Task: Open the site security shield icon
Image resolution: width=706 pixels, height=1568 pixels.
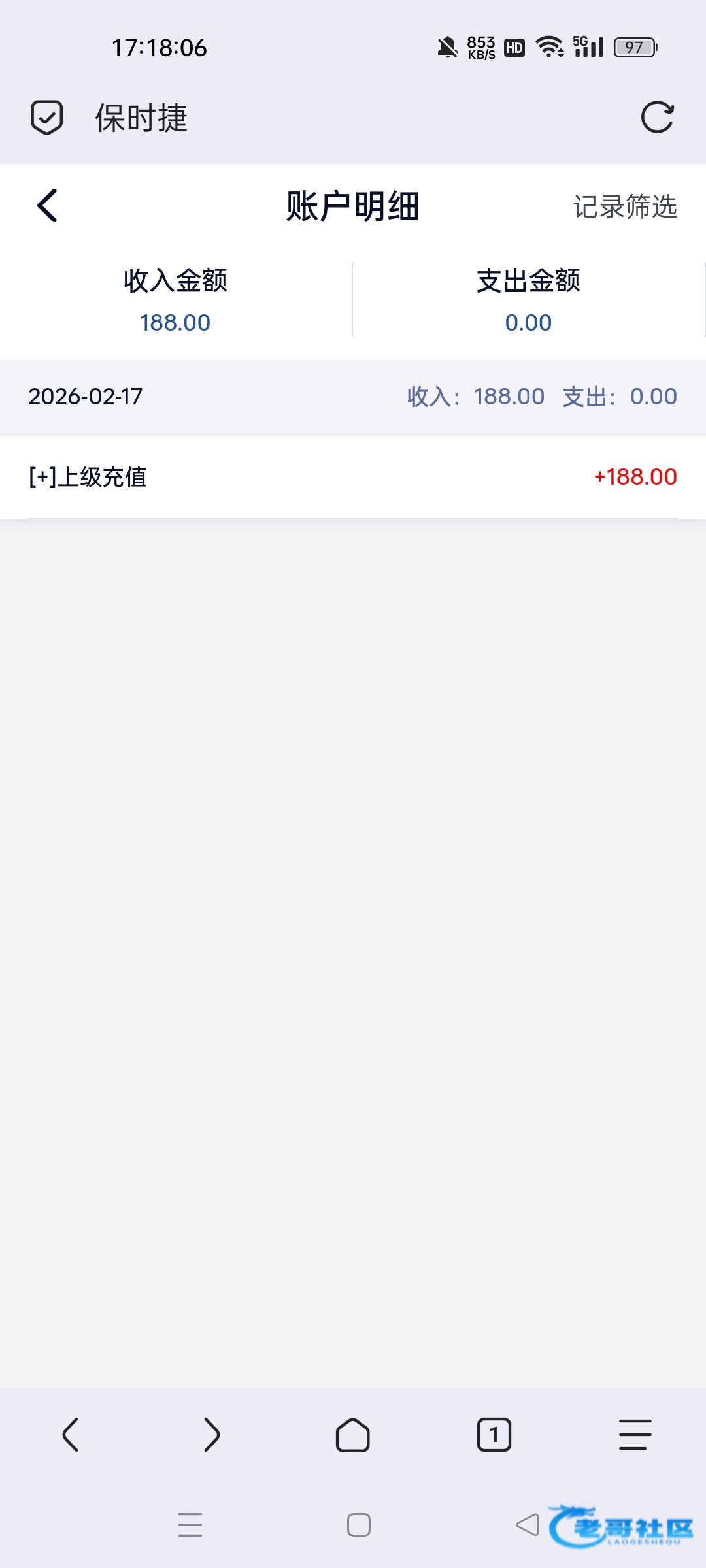Action: point(47,118)
